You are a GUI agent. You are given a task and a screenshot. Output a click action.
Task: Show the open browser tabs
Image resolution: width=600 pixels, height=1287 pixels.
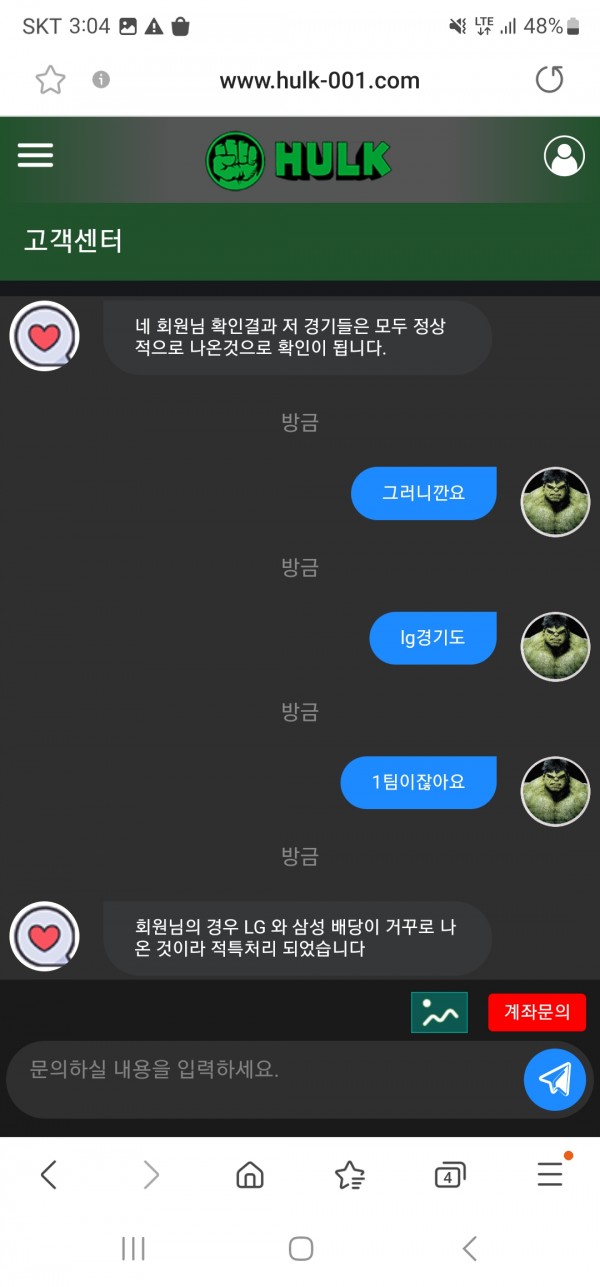pyautogui.click(x=450, y=1176)
